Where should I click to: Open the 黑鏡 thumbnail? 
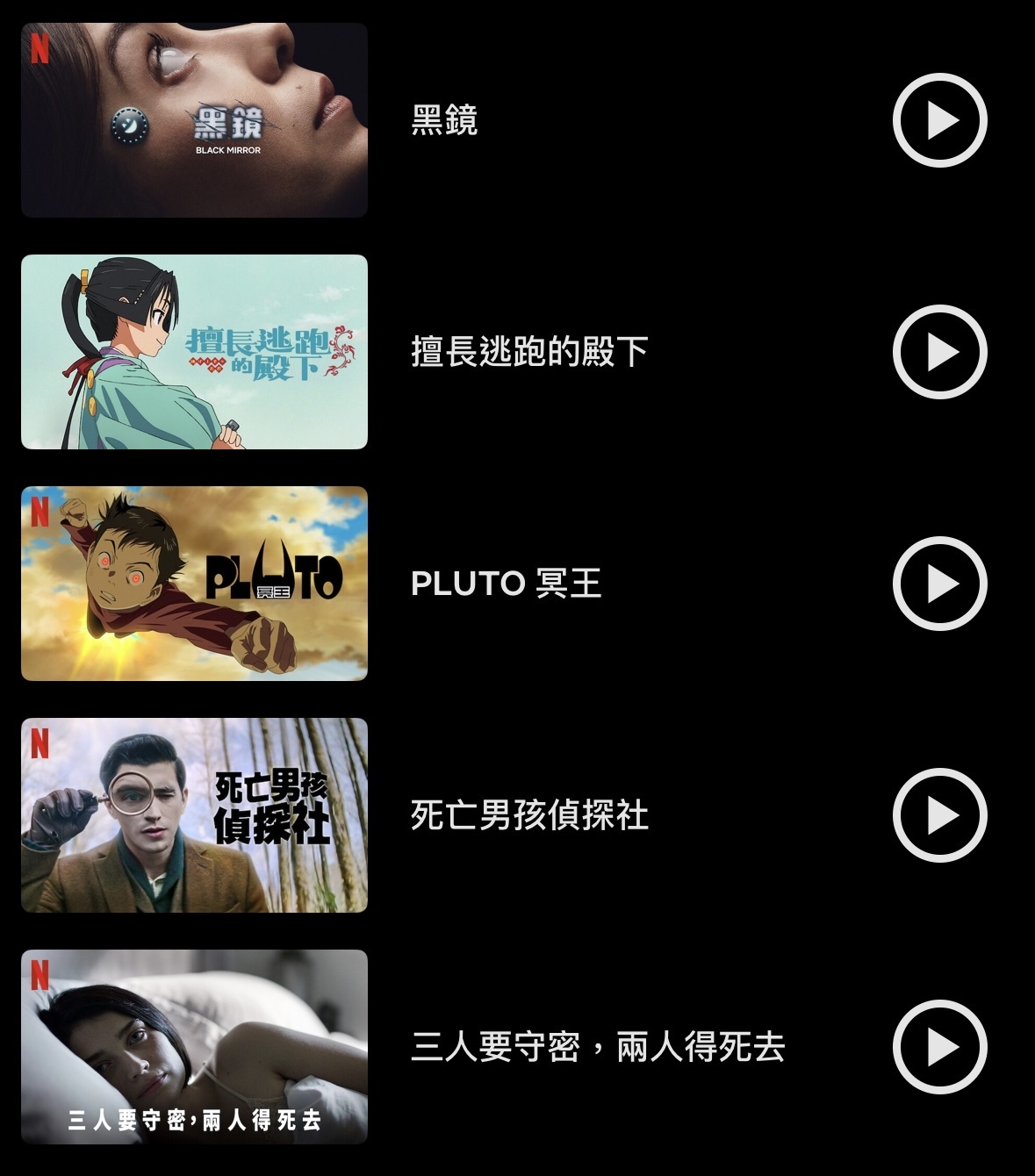194,120
